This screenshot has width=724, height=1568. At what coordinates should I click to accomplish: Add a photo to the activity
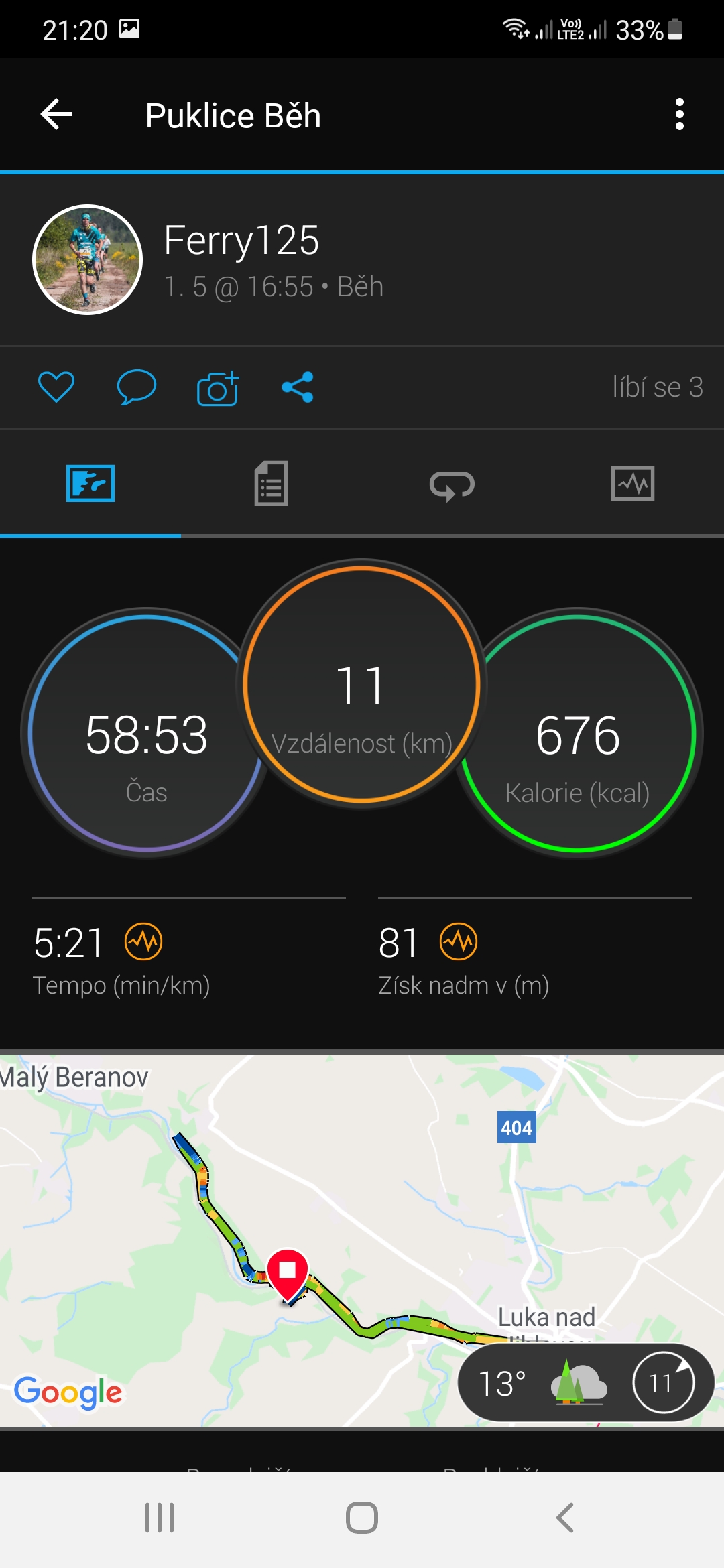point(218,388)
